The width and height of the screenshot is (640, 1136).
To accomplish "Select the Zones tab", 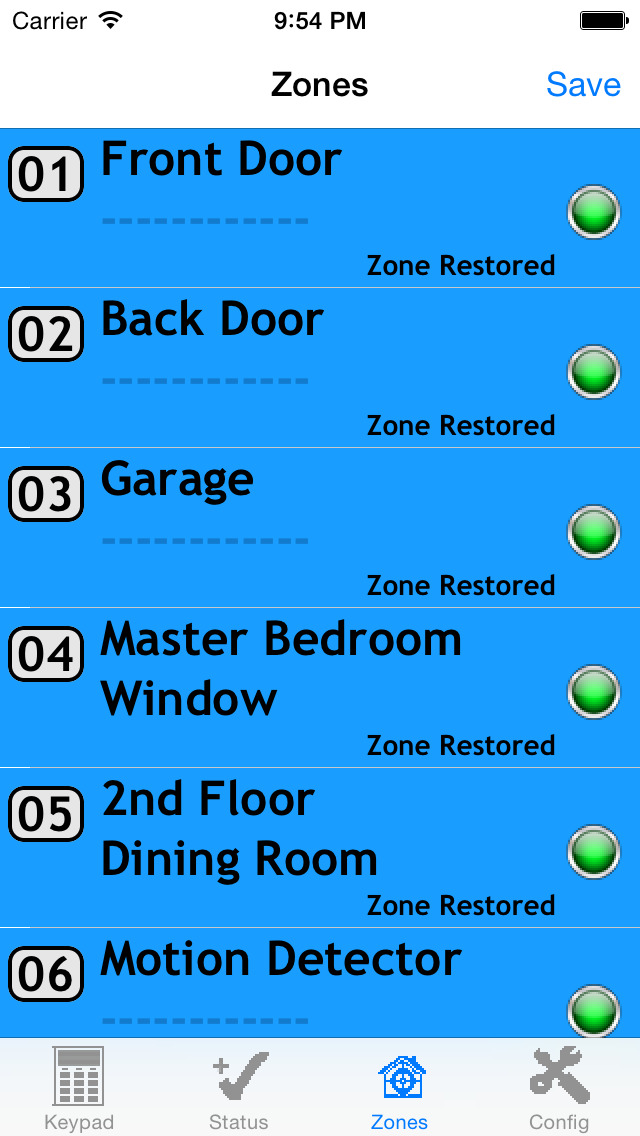I will pyautogui.click(x=399, y=1088).
